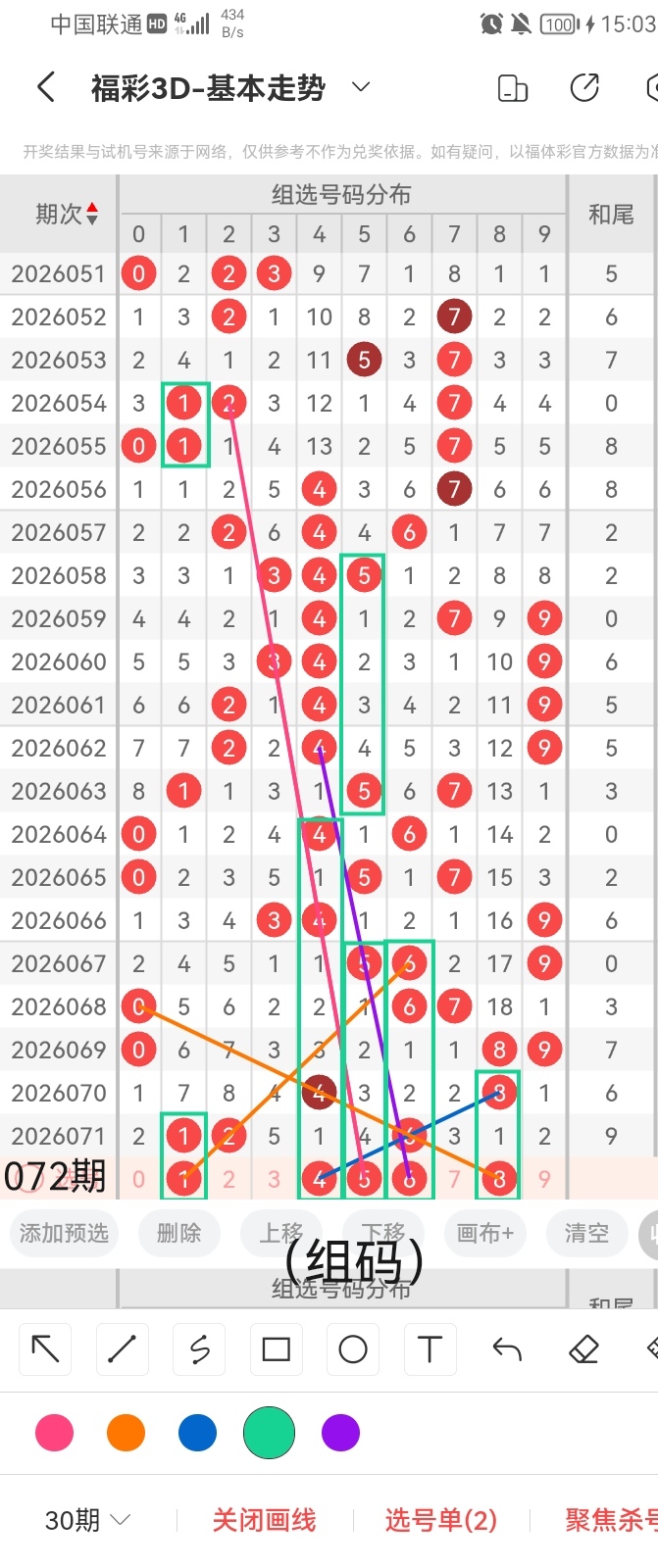This screenshot has width=658, height=1568.
Task: Clear drawings with the 清空 button
Action: [586, 1233]
